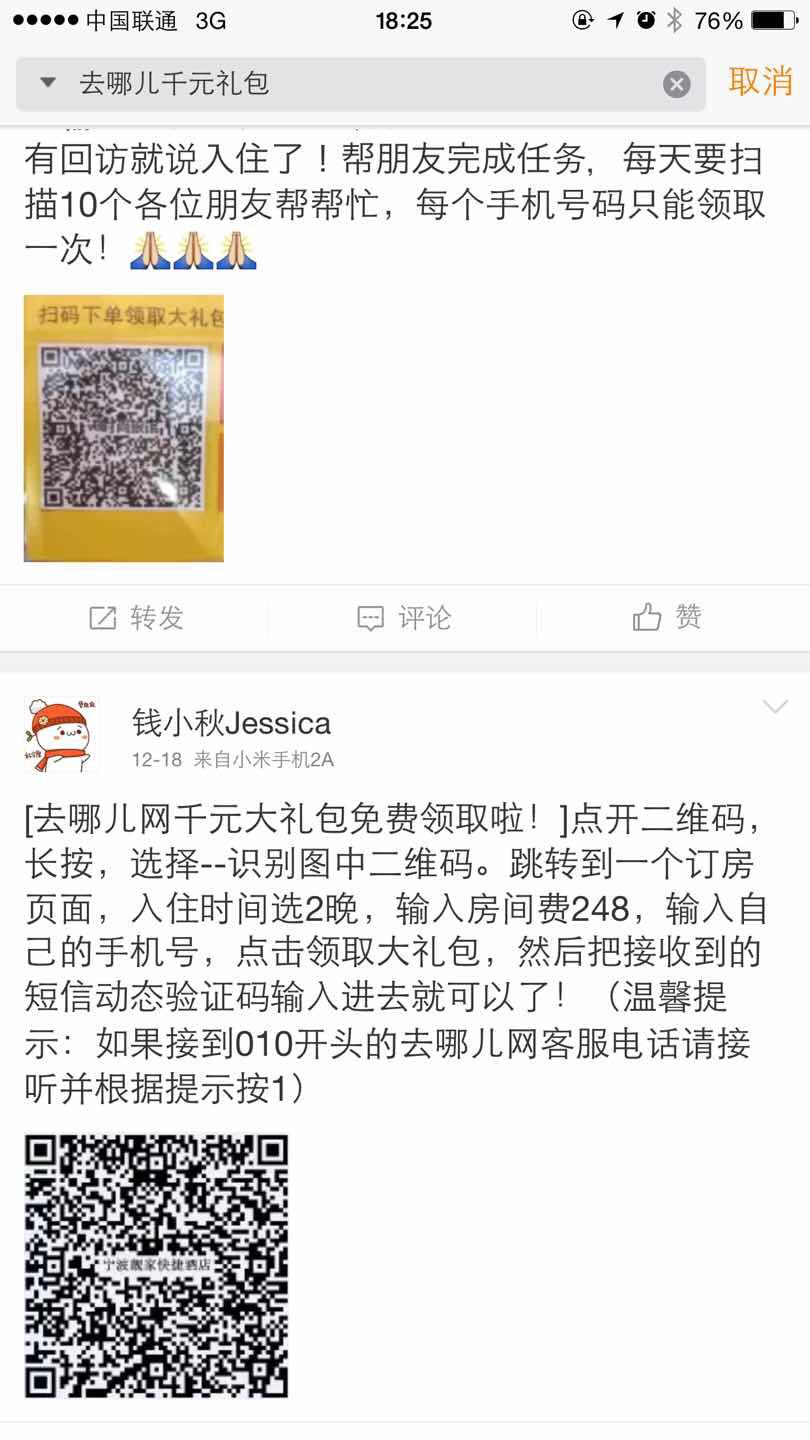Open the black QR code image in Jessica's post

pyautogui.click(x=156, y=1265)
